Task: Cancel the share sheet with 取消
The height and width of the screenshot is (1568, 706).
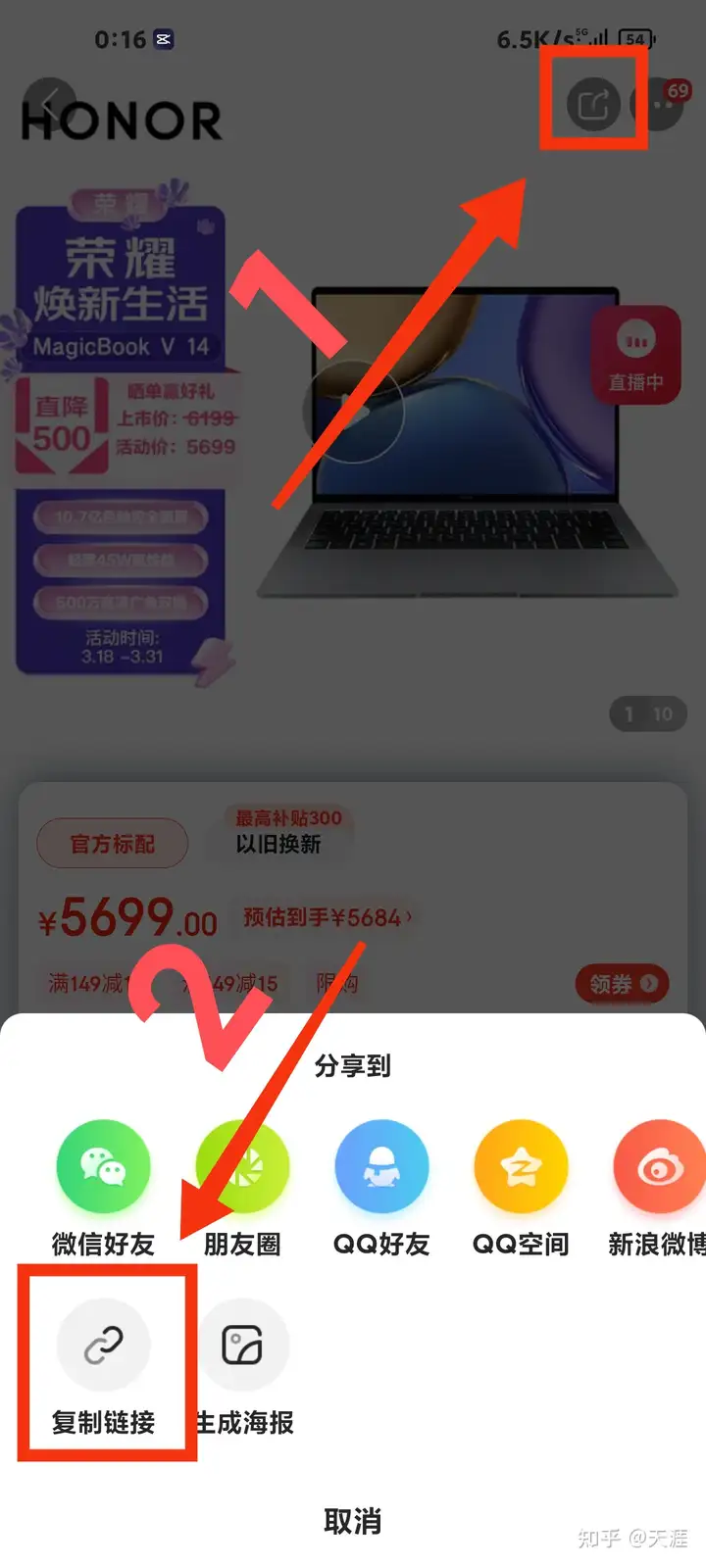Action: pyautogui.click(x=352, y=1520)
